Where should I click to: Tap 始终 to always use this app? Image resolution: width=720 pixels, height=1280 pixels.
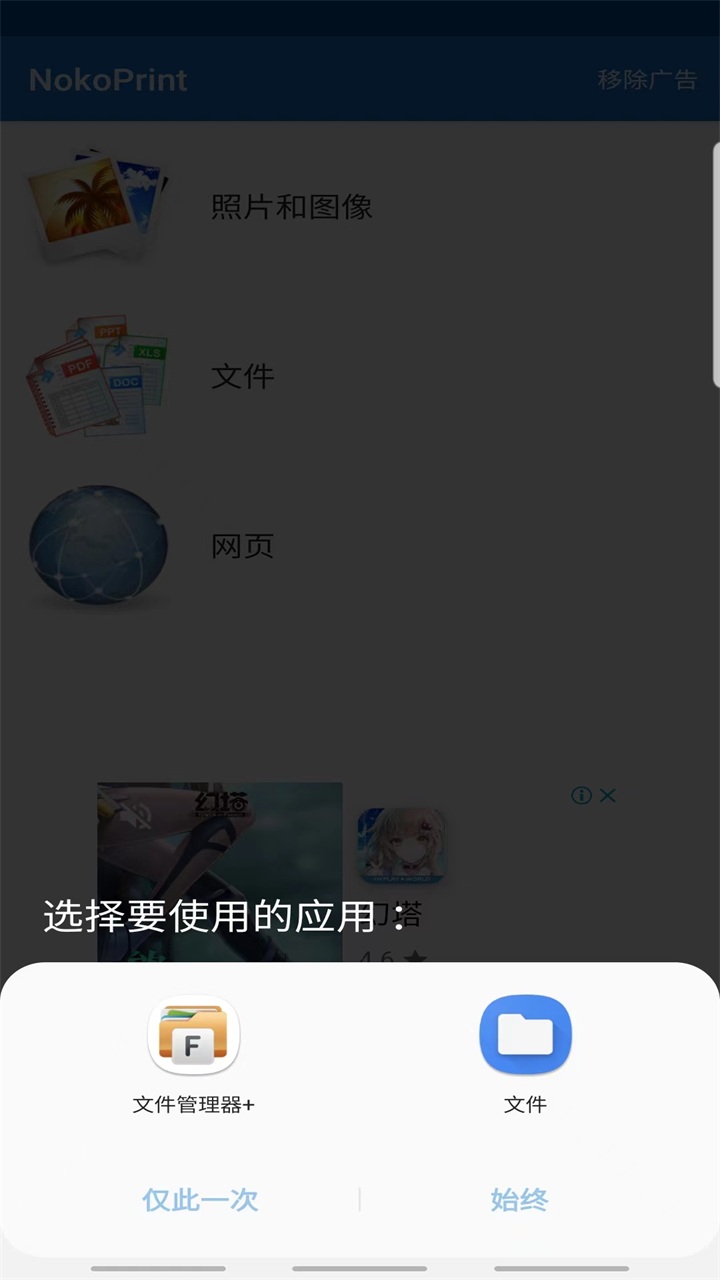coord(519,1199)
